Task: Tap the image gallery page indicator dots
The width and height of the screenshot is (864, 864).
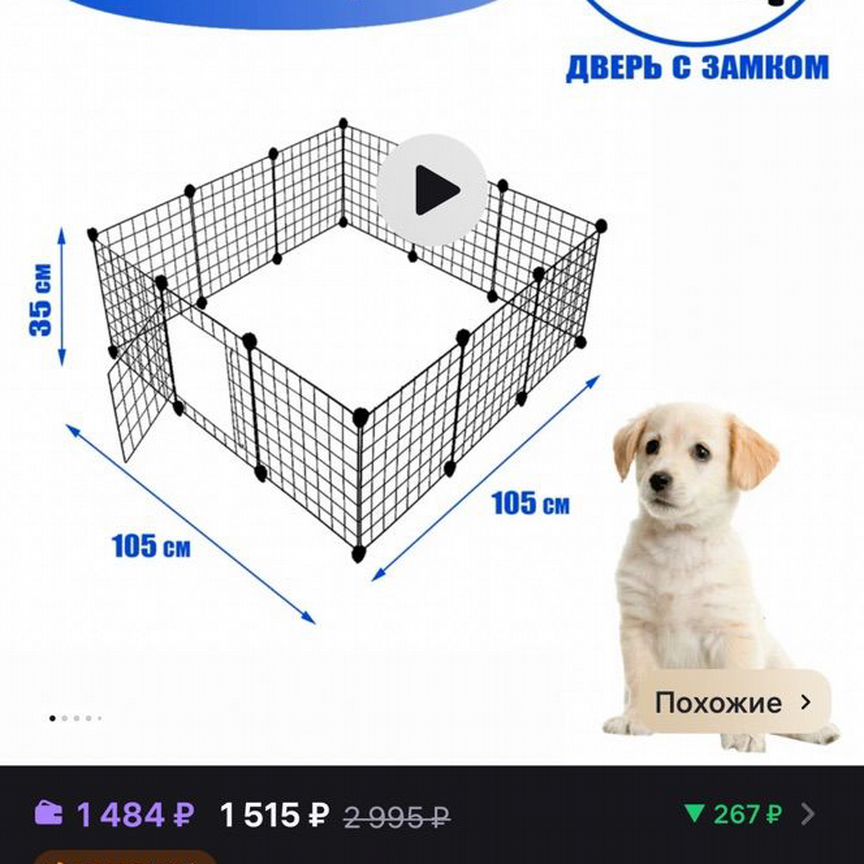Action: [x=75, y=718]
